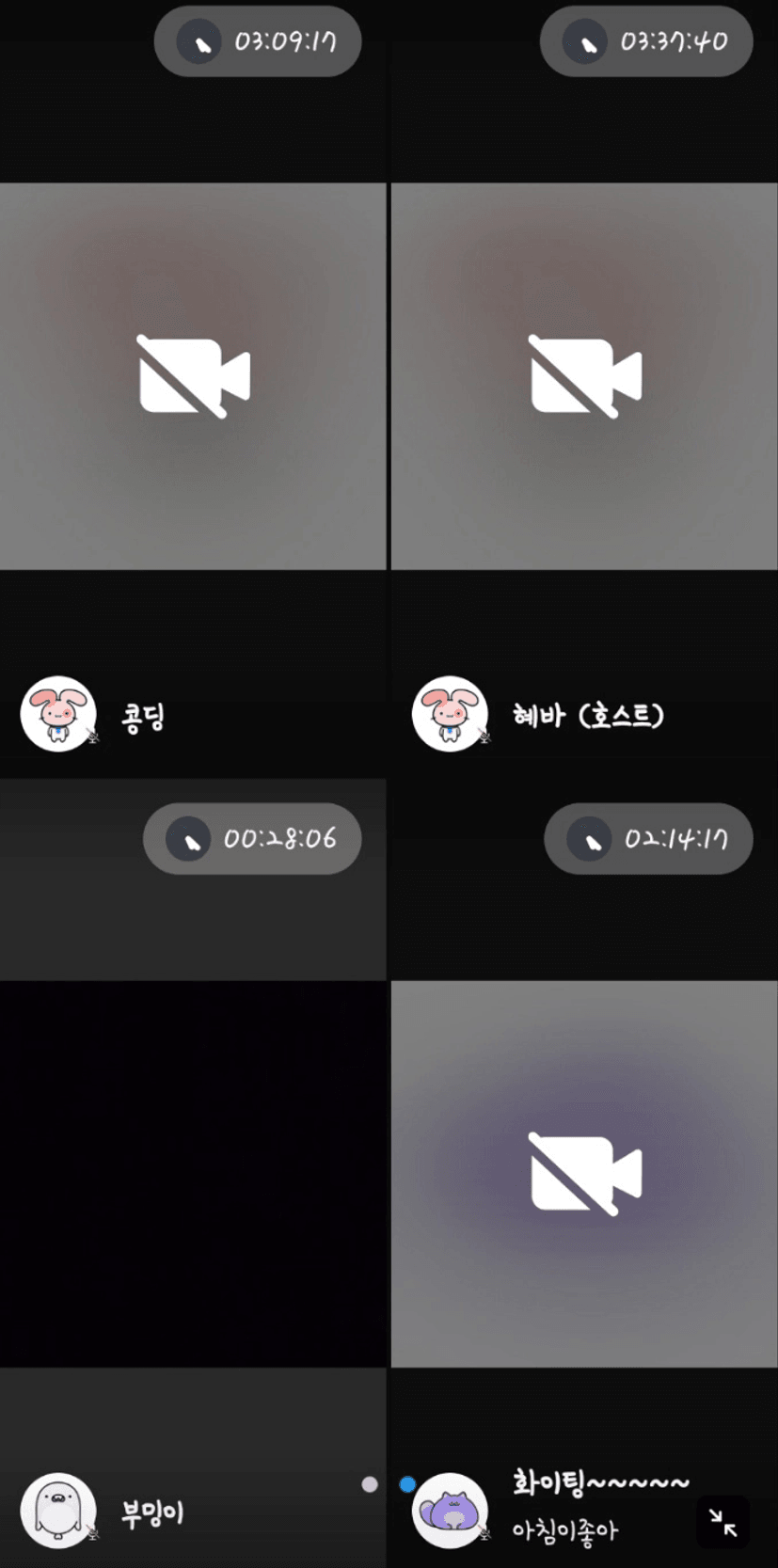Viewport: 778px width, 1568px height.
Task: Tap the 03:09:17 timer pill
Action: (x=258, y=41)
